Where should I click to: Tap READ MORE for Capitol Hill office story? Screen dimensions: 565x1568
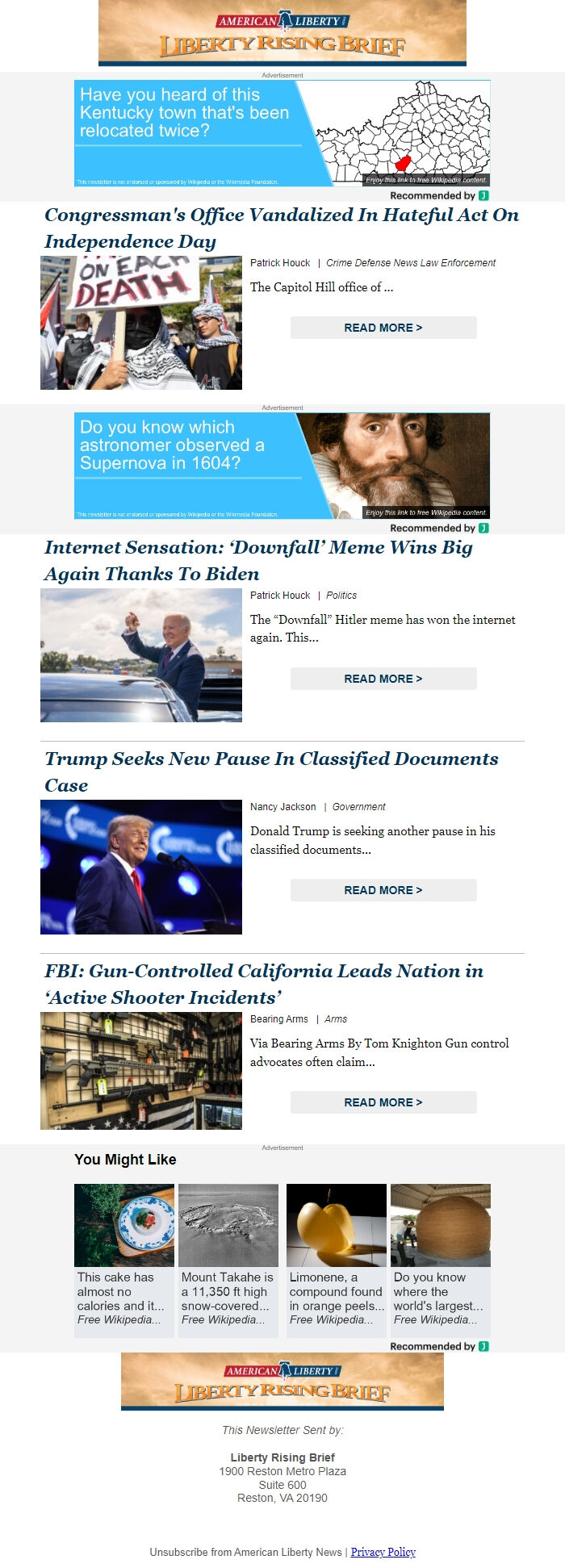click(383, 328)
